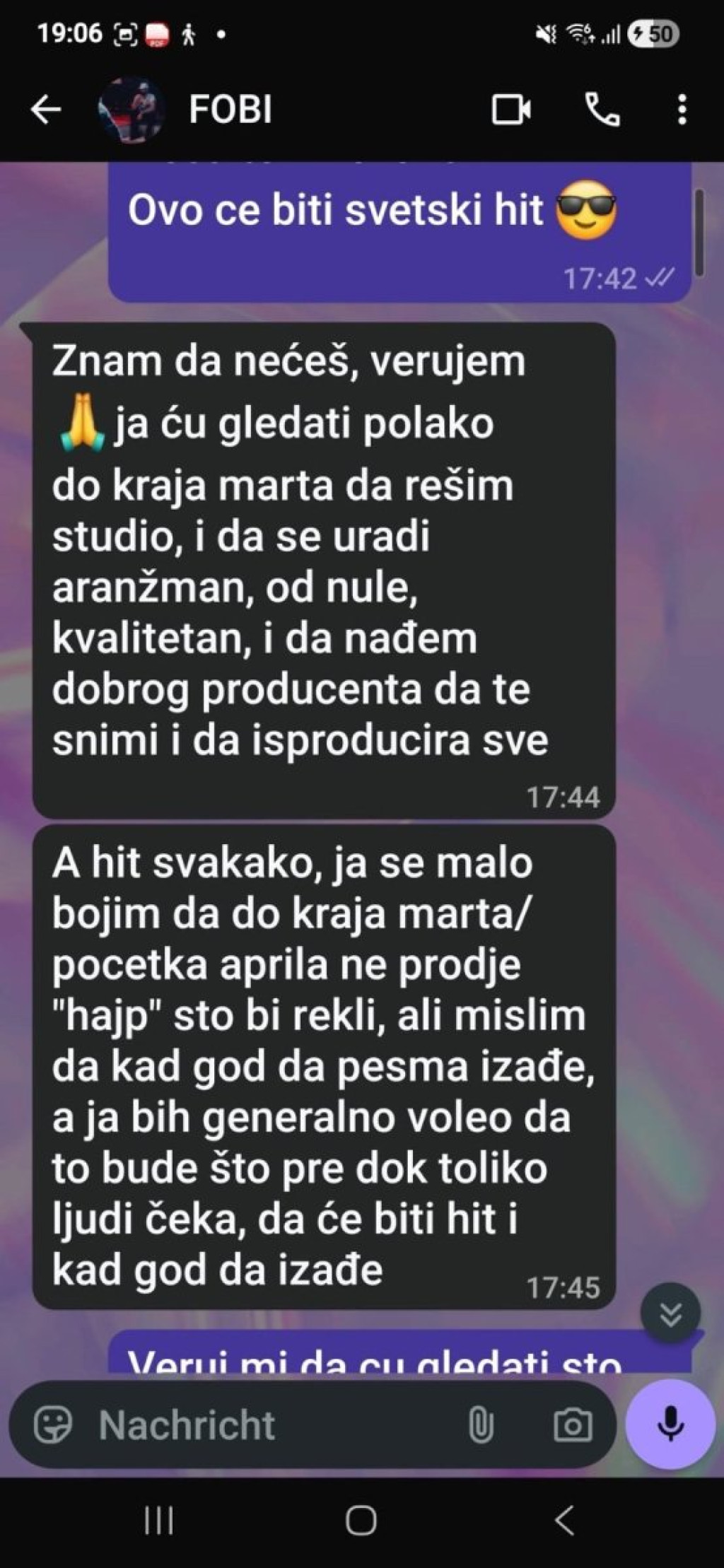The image size is (724, 1568).
Task: Attach a file with the paperclip
Action: click(x=481, y=1424)
